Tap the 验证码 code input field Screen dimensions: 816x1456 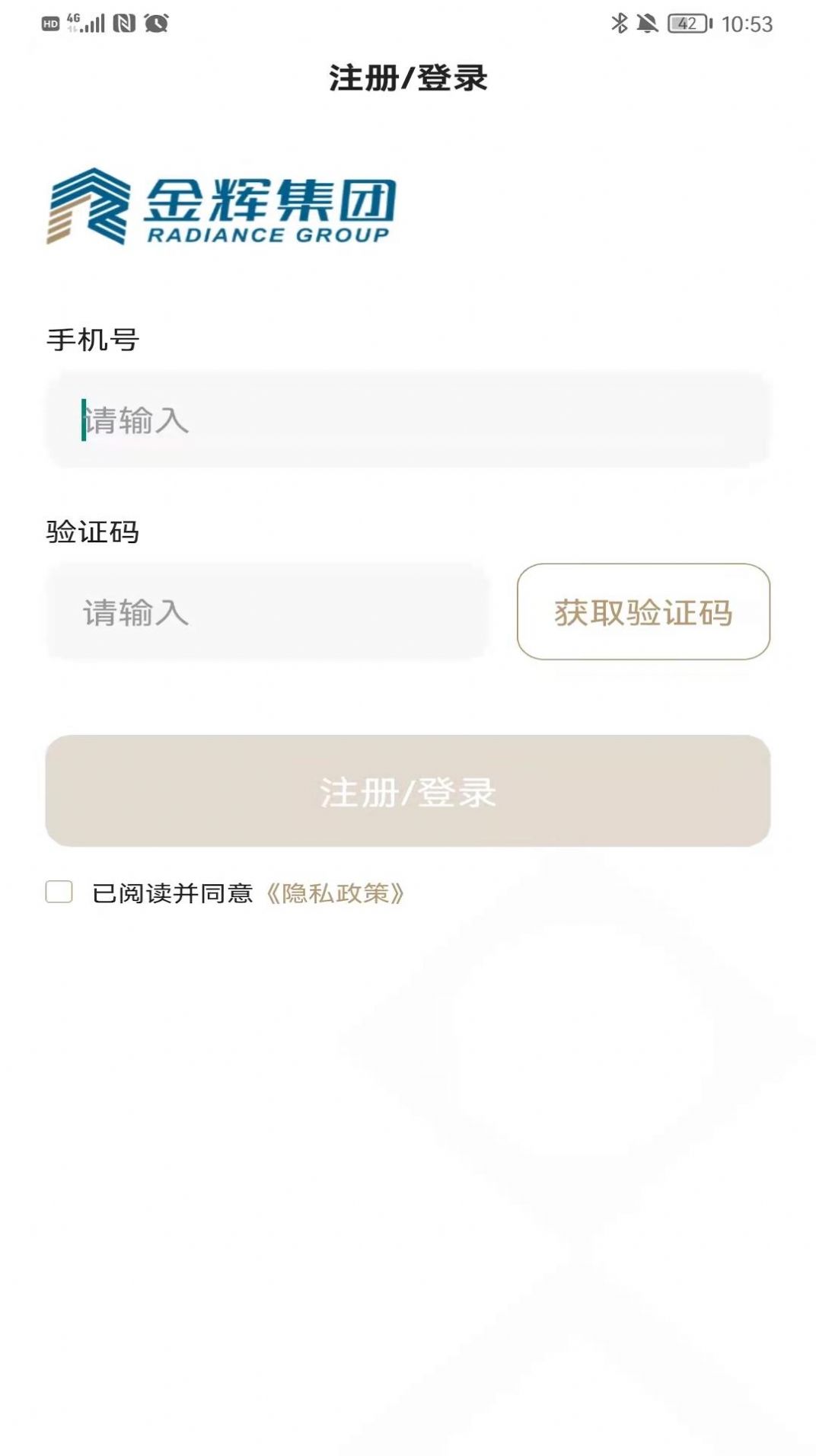pyautogui.click(x=266, y=611)
